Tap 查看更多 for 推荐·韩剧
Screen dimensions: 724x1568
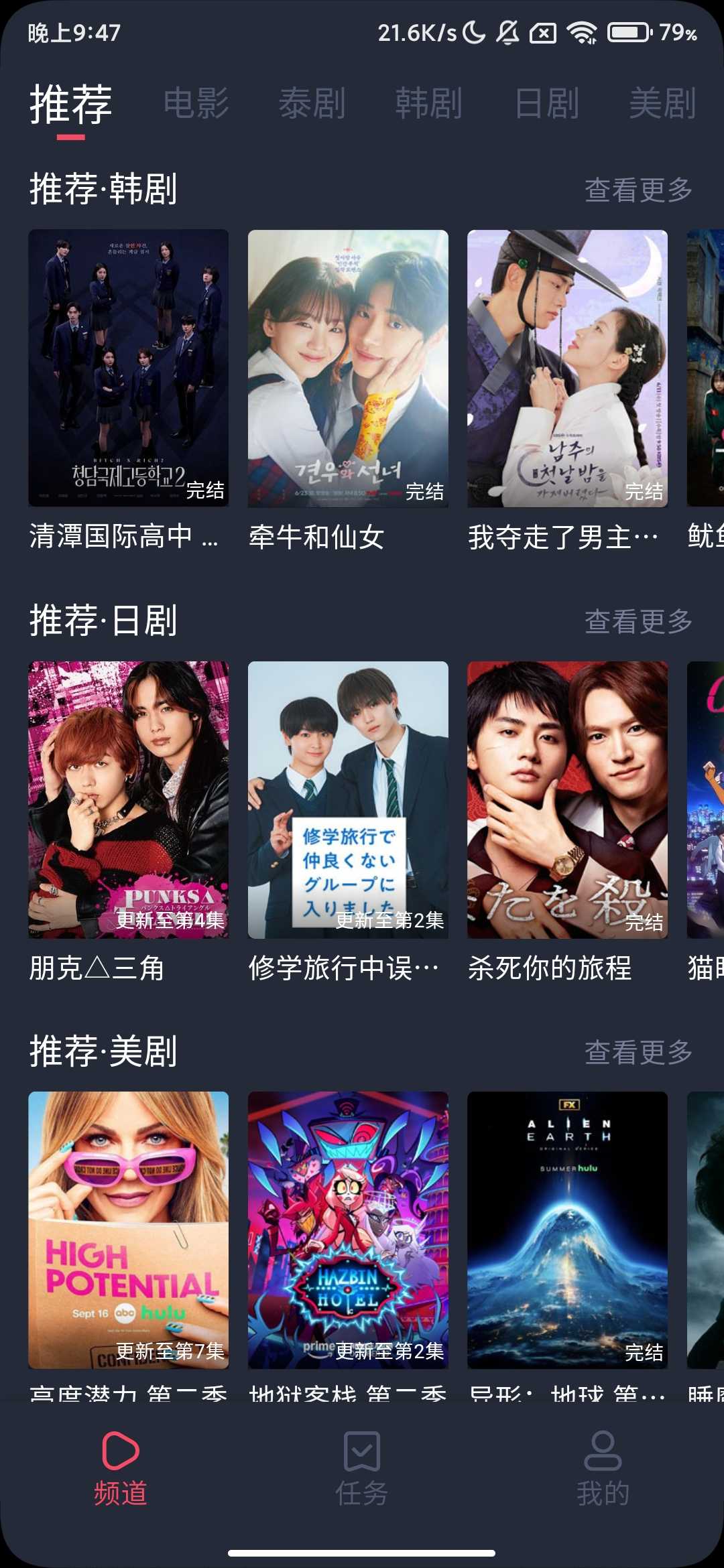click(638, 190)
